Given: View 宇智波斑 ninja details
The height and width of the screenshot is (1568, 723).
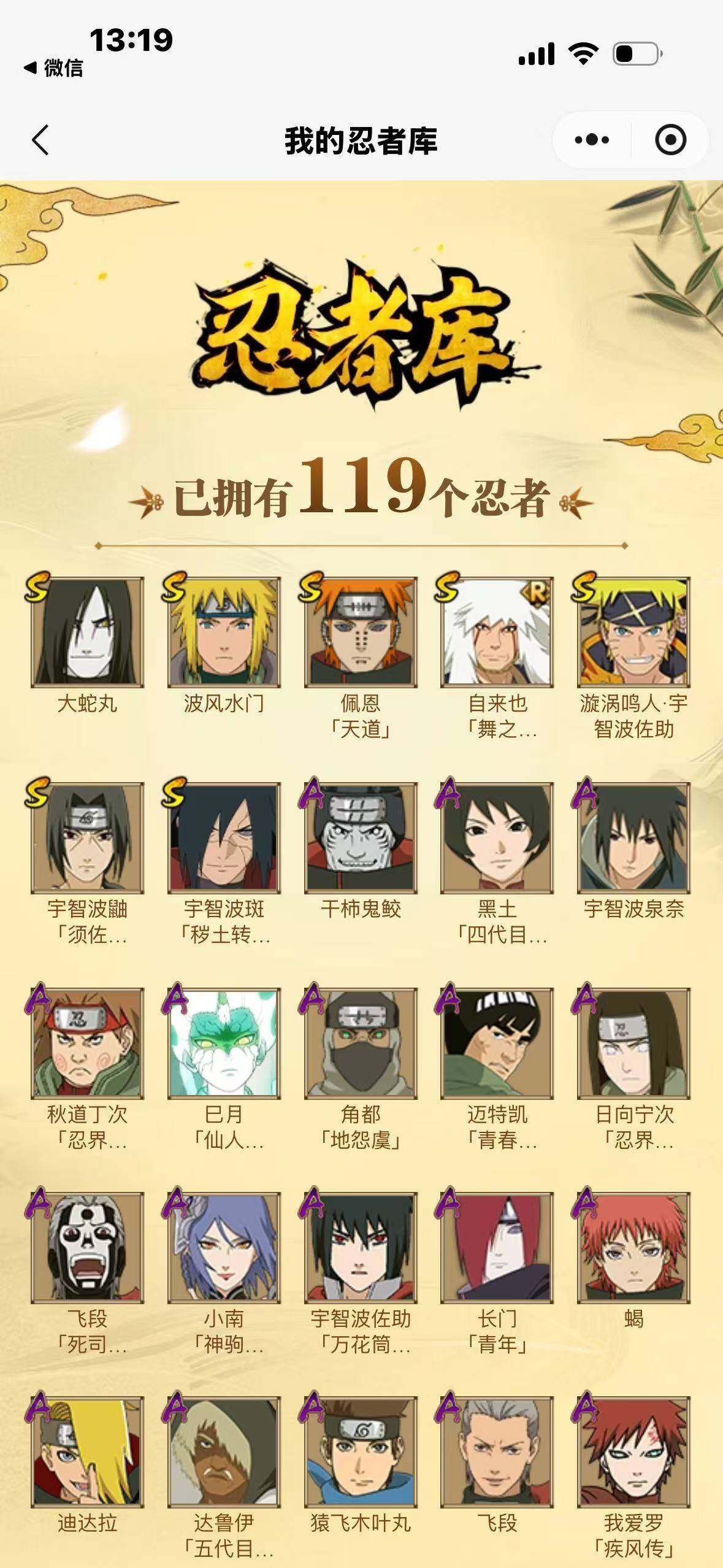Looking at the screenshot, I should (x=224, y=837).
